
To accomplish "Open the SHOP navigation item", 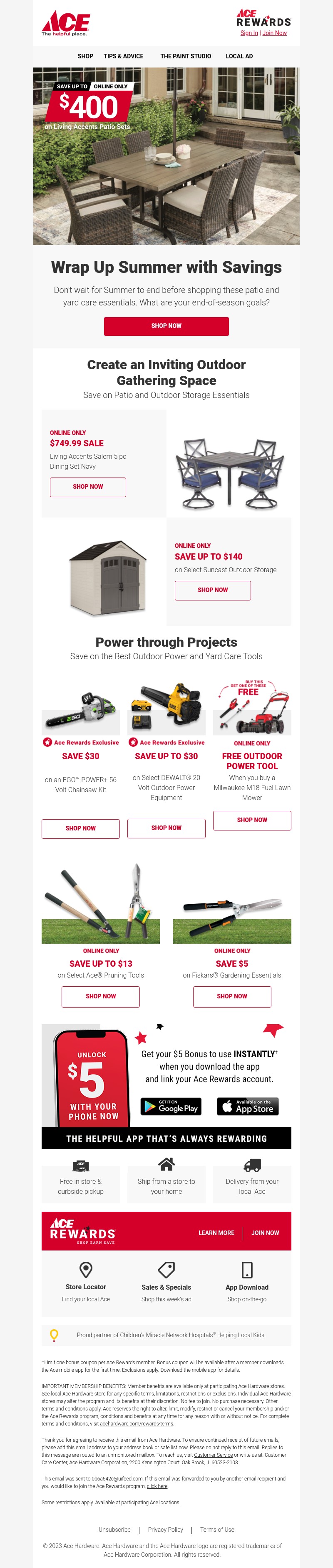I will (x=85, y=56).
